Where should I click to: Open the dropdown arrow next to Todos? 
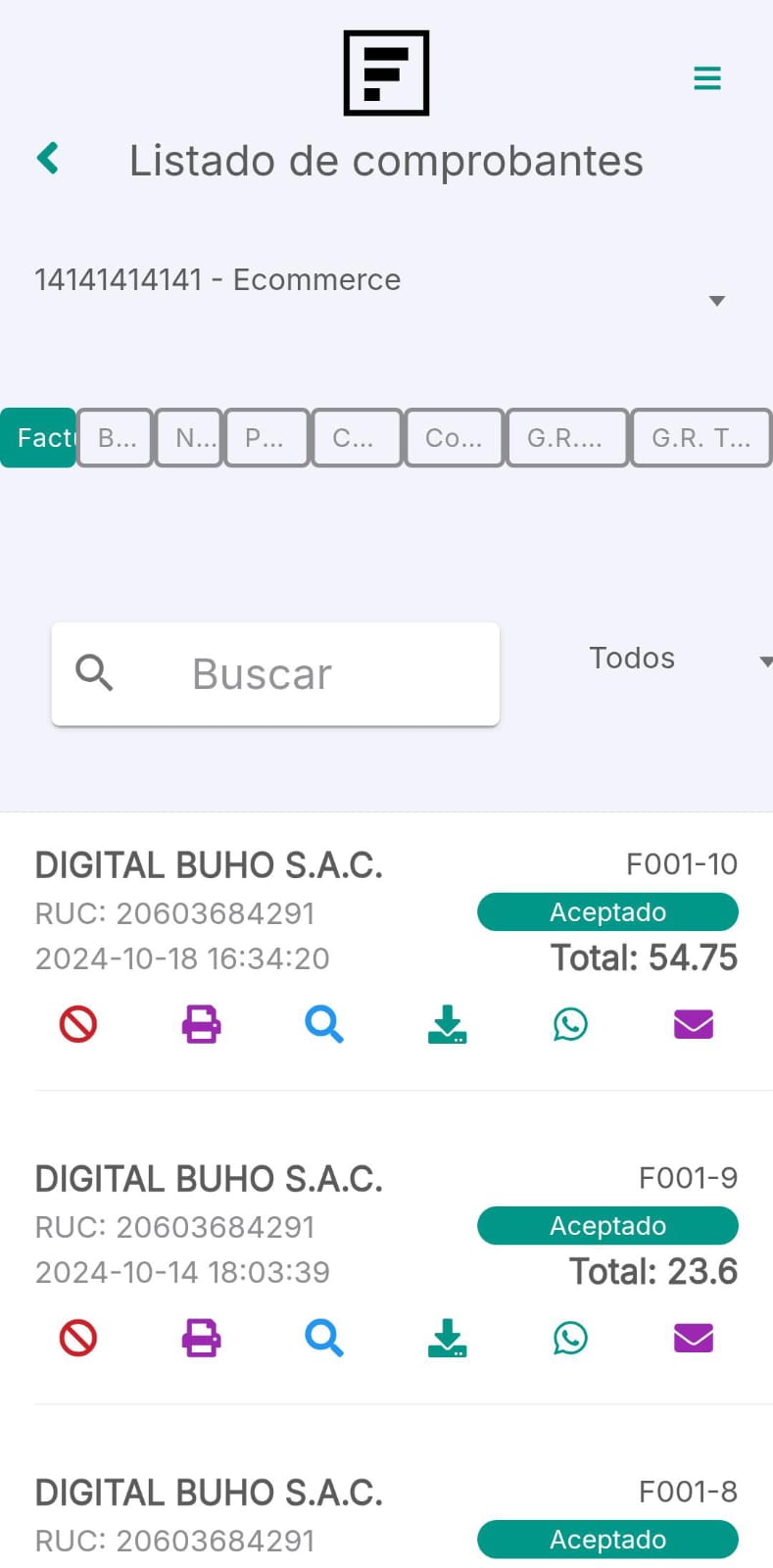[765, 661]
